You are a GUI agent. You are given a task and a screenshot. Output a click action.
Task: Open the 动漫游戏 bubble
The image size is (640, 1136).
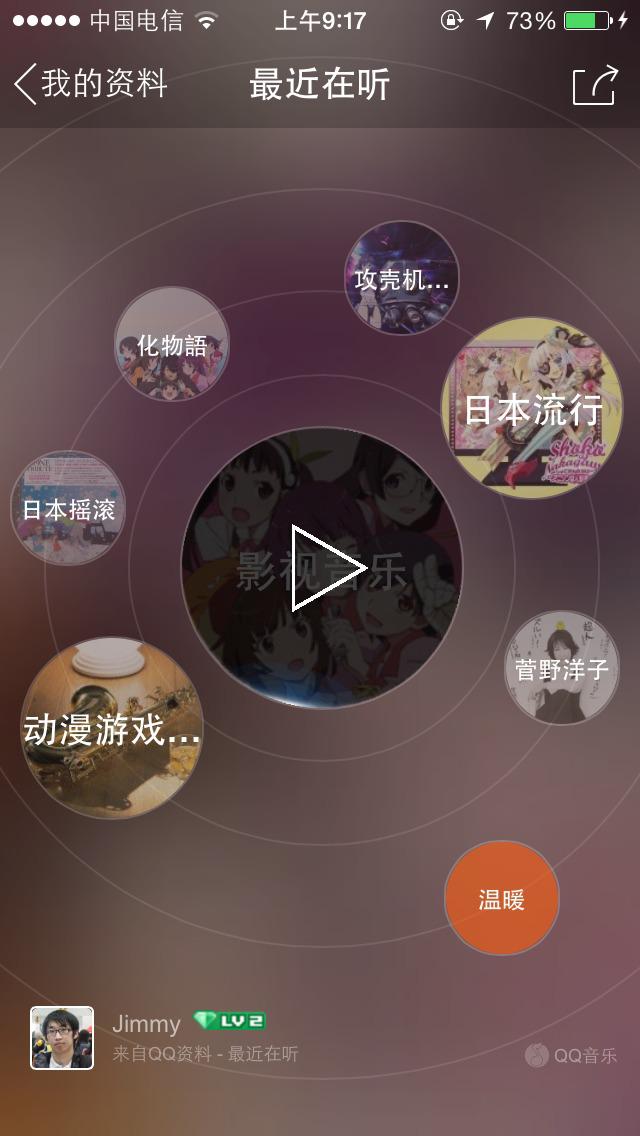pyautogui.click(x=112, y=729)
